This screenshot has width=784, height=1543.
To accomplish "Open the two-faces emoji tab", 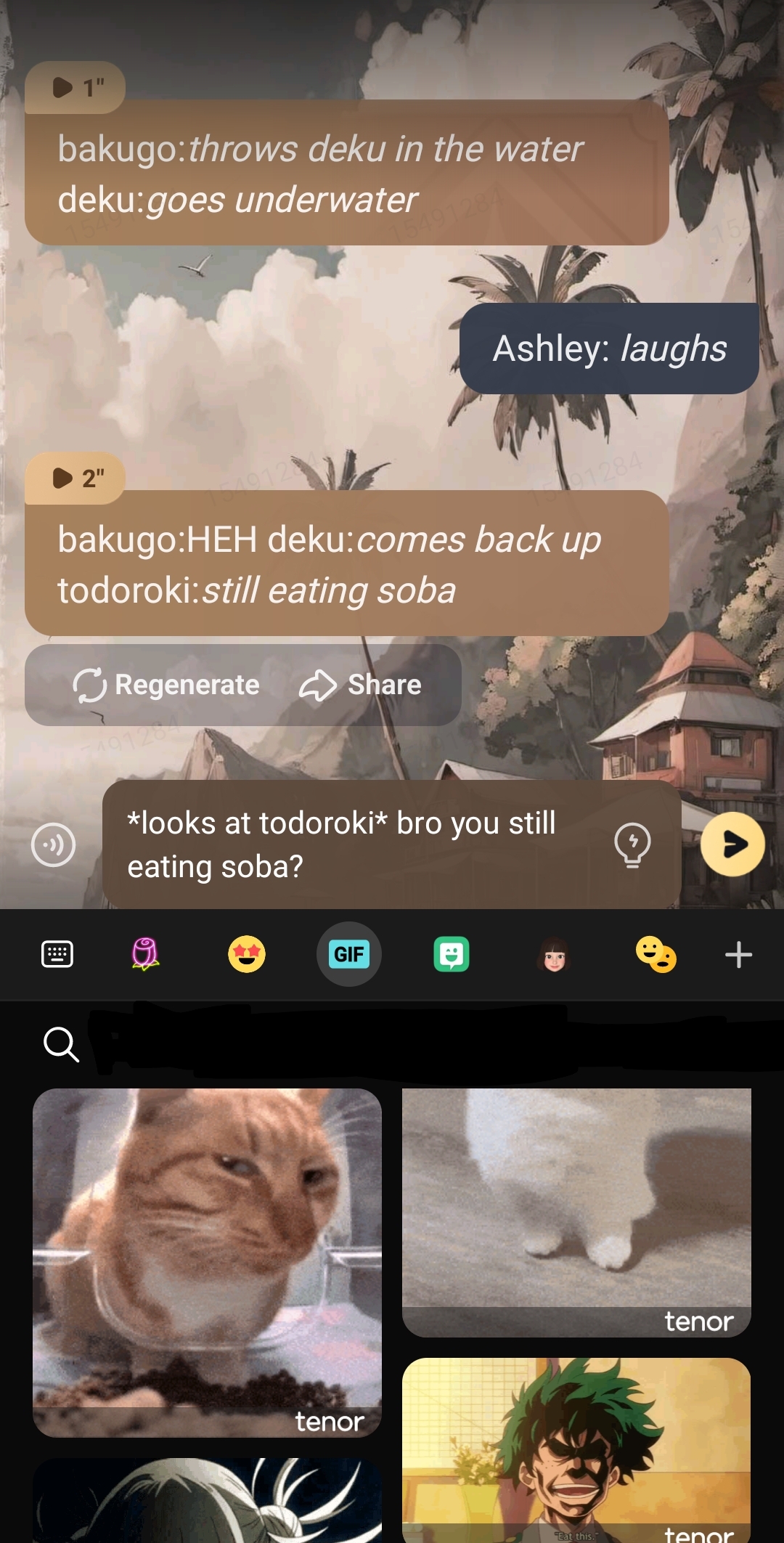I will click(x=656, y=954).
